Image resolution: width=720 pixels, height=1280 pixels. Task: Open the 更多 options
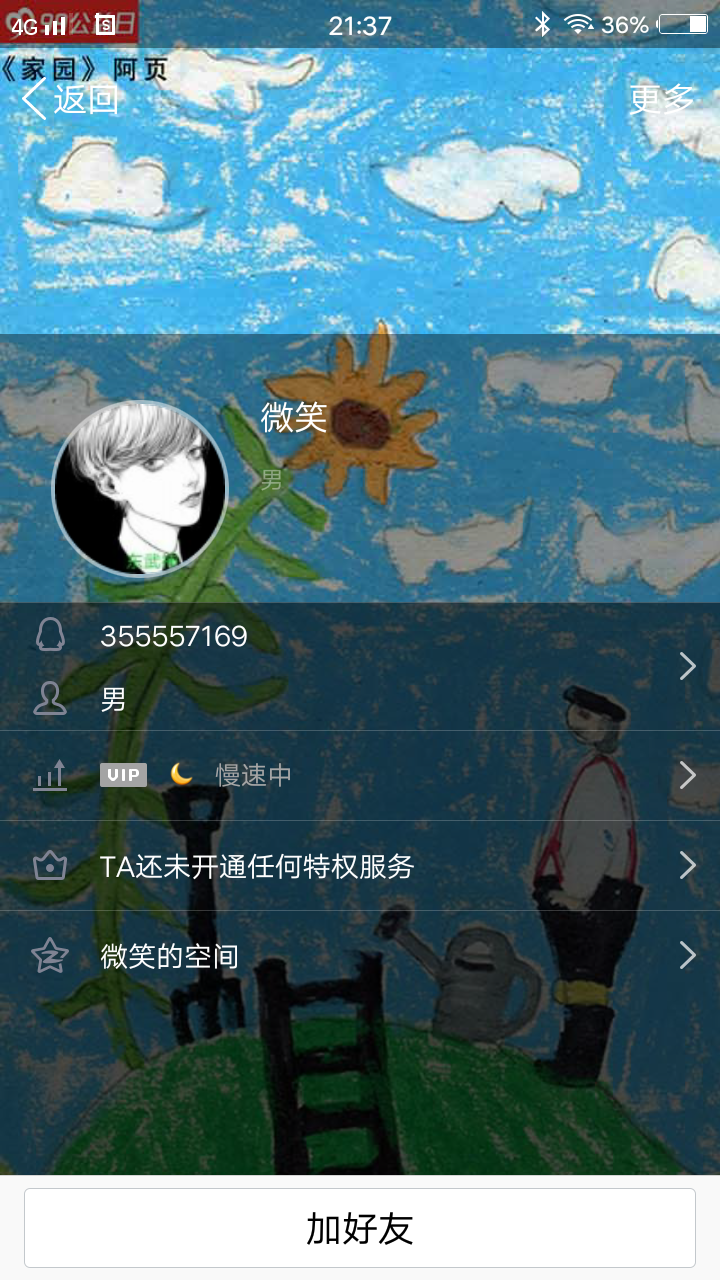(662, 99)
